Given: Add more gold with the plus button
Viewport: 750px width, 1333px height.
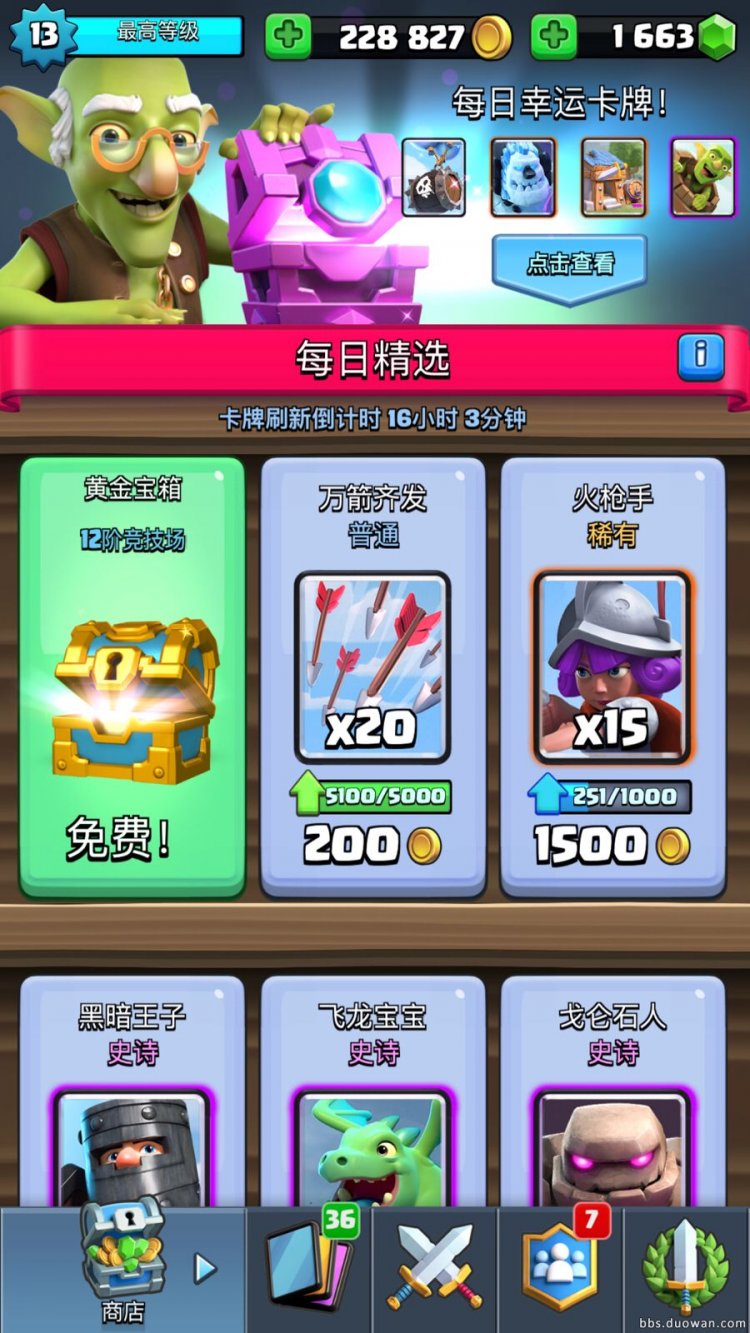Looking at the screenshot, I should pyautogui.click(x=288, y=37).
